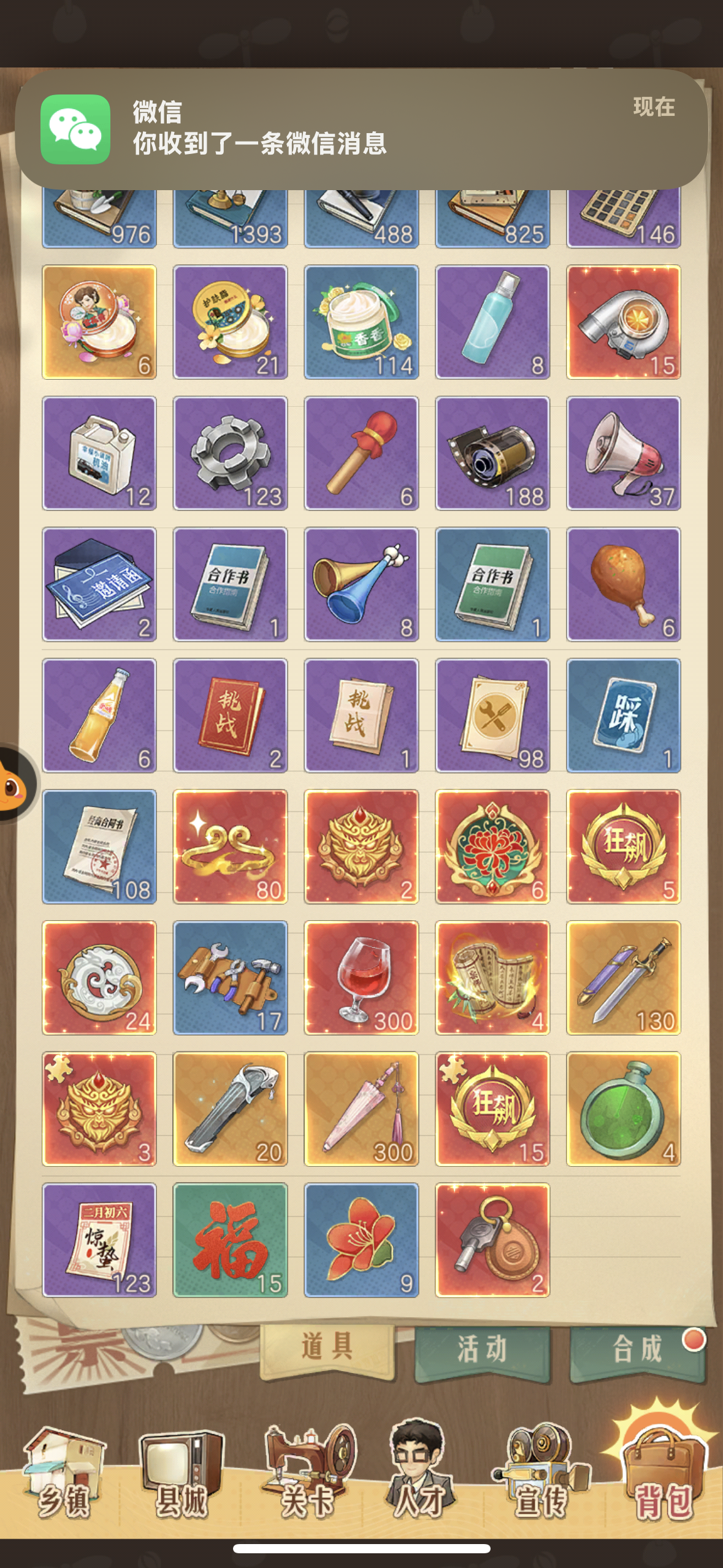Select the film roll item with count 188
This screenshot has width=723, height=1568.
[492, 453]
